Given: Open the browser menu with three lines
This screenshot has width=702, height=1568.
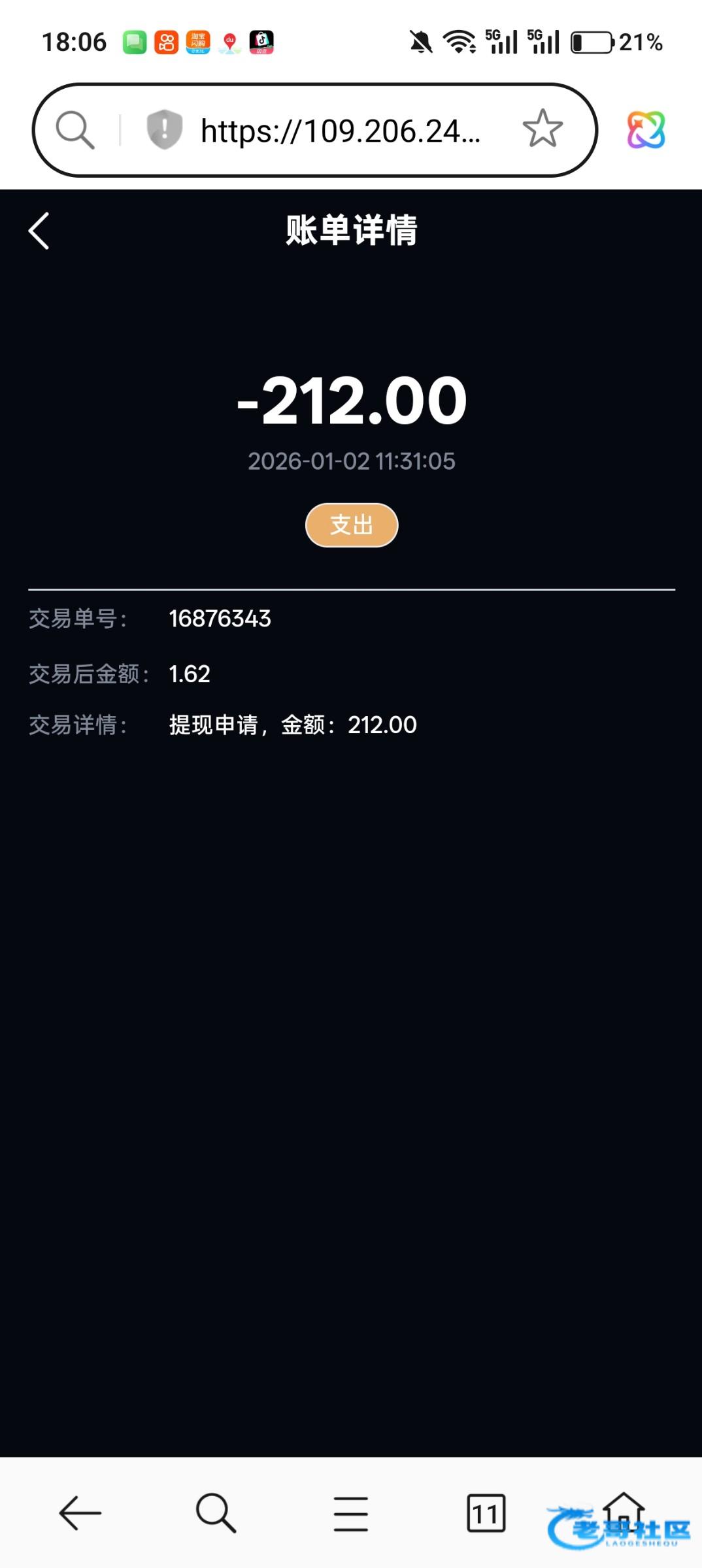Looking at the screenshot, I should pos(351,1513).
